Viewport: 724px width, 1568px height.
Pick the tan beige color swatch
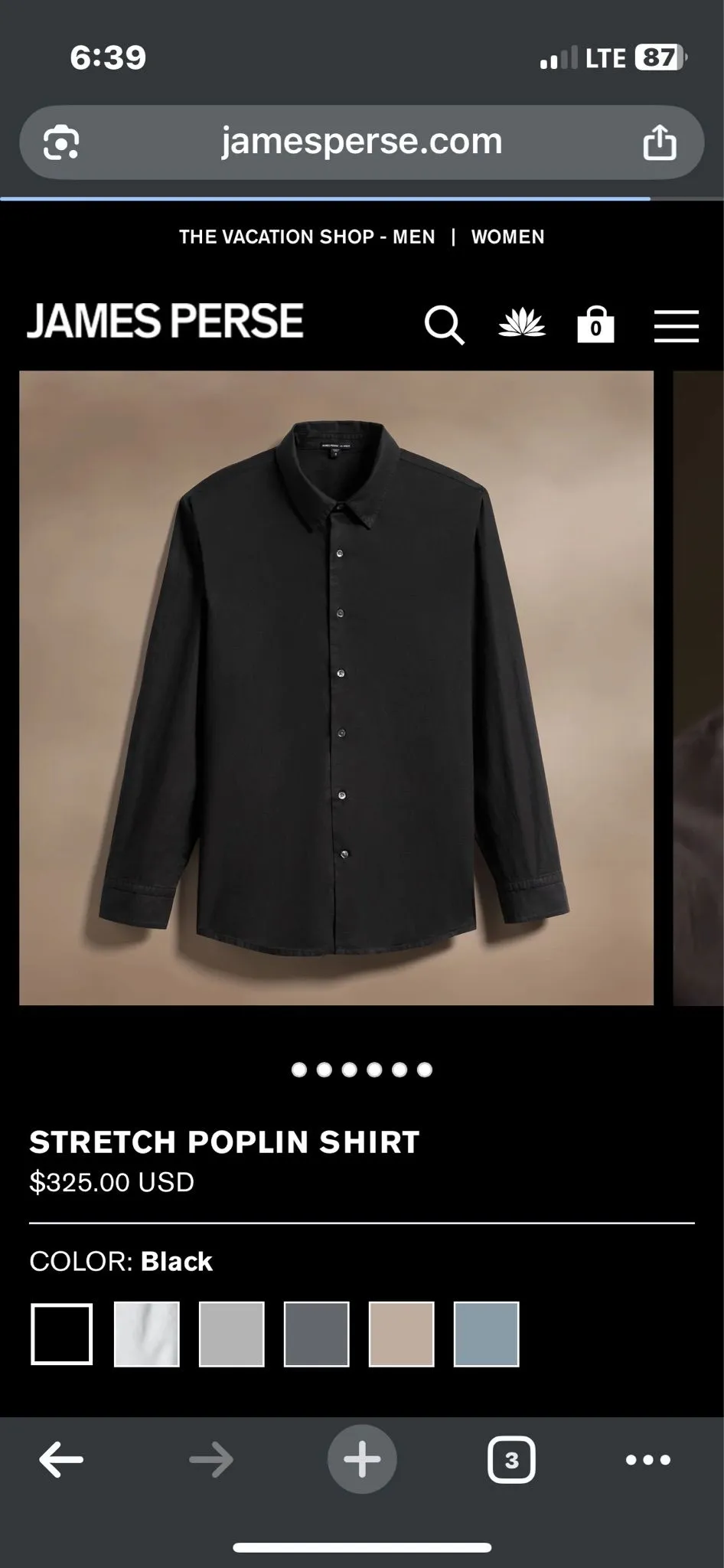(x=402, y=1334)
